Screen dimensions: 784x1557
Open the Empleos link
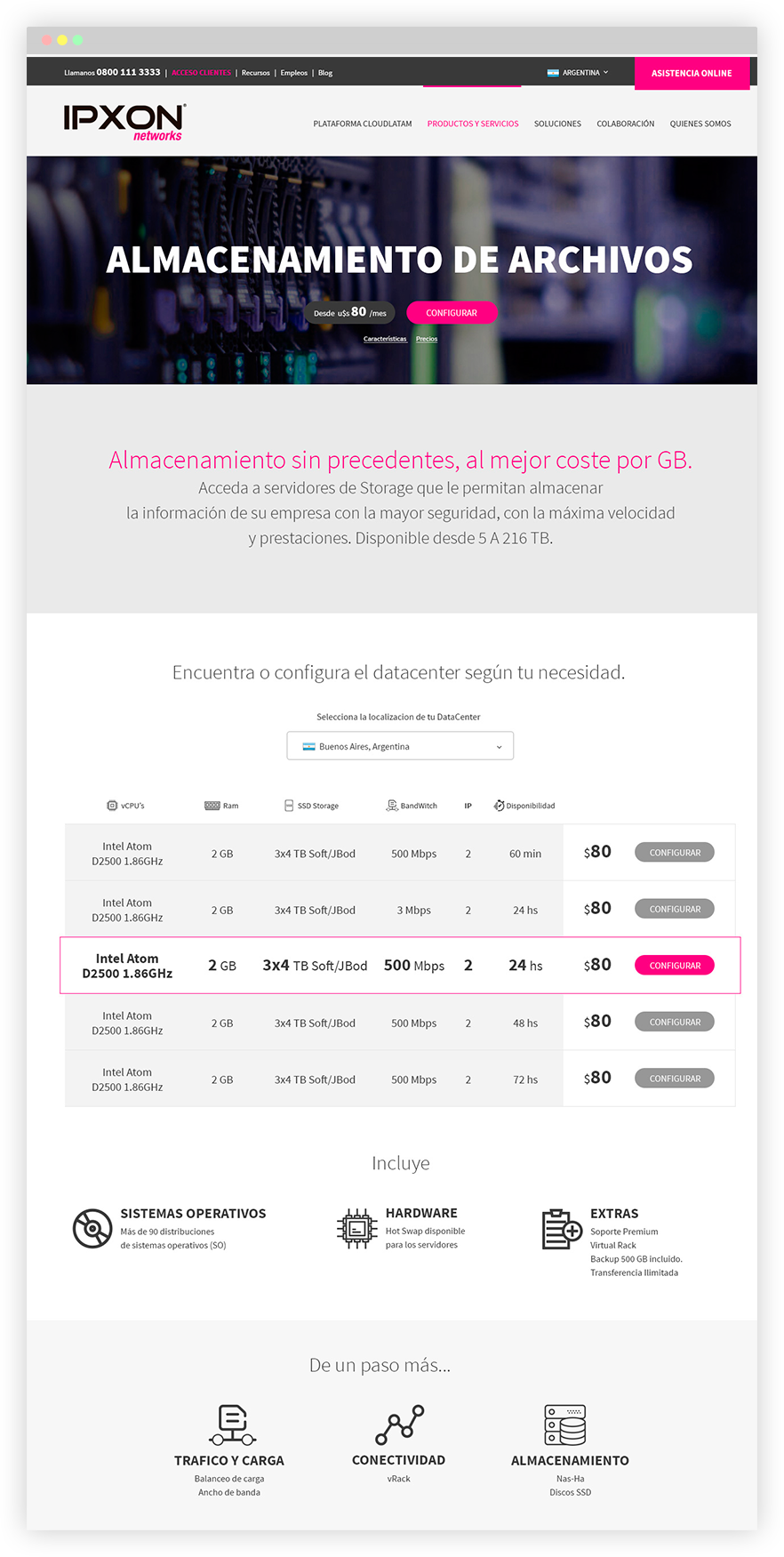click(x=293, y=73)
